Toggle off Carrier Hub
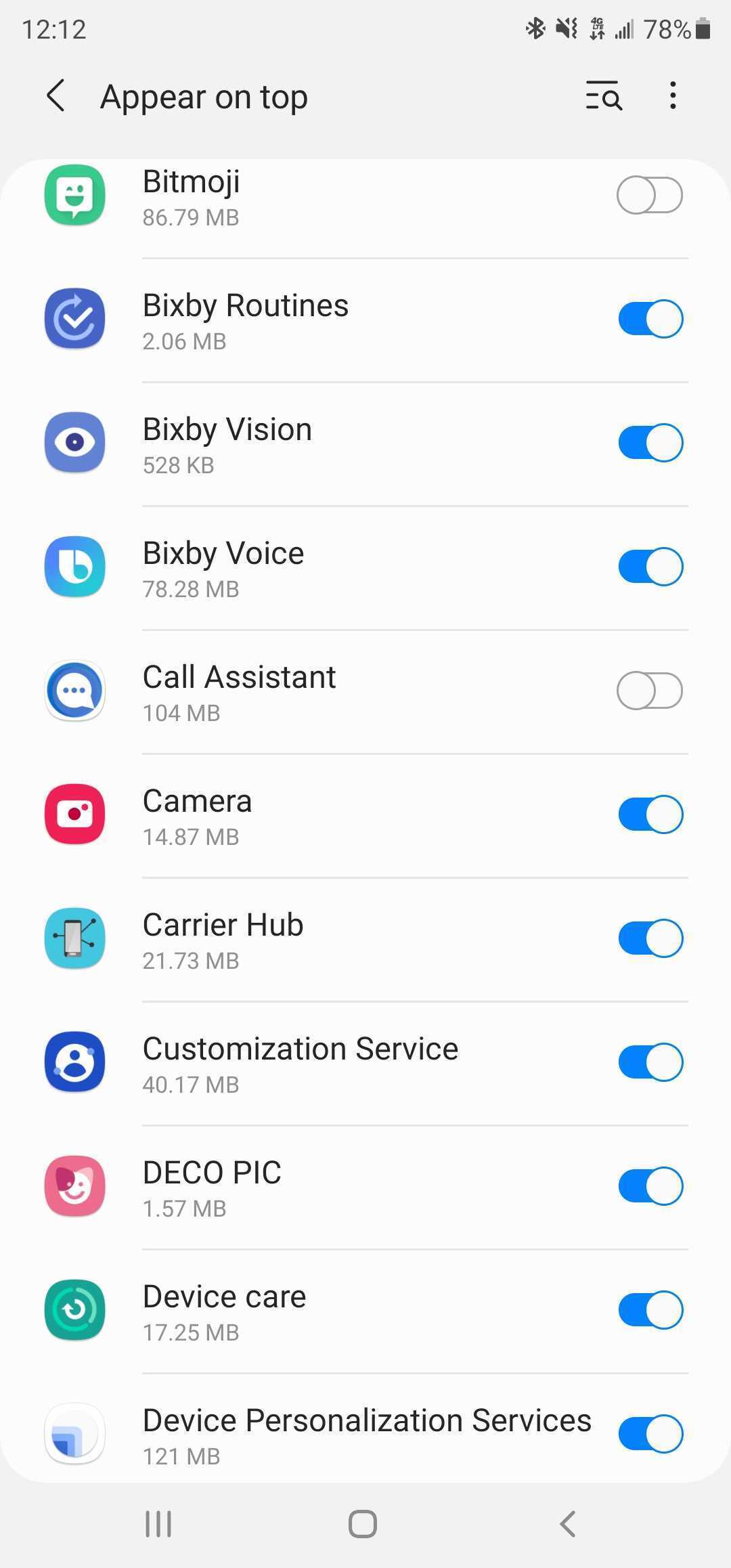This screenshot has height=1568, width=731. tap(649, 938)
